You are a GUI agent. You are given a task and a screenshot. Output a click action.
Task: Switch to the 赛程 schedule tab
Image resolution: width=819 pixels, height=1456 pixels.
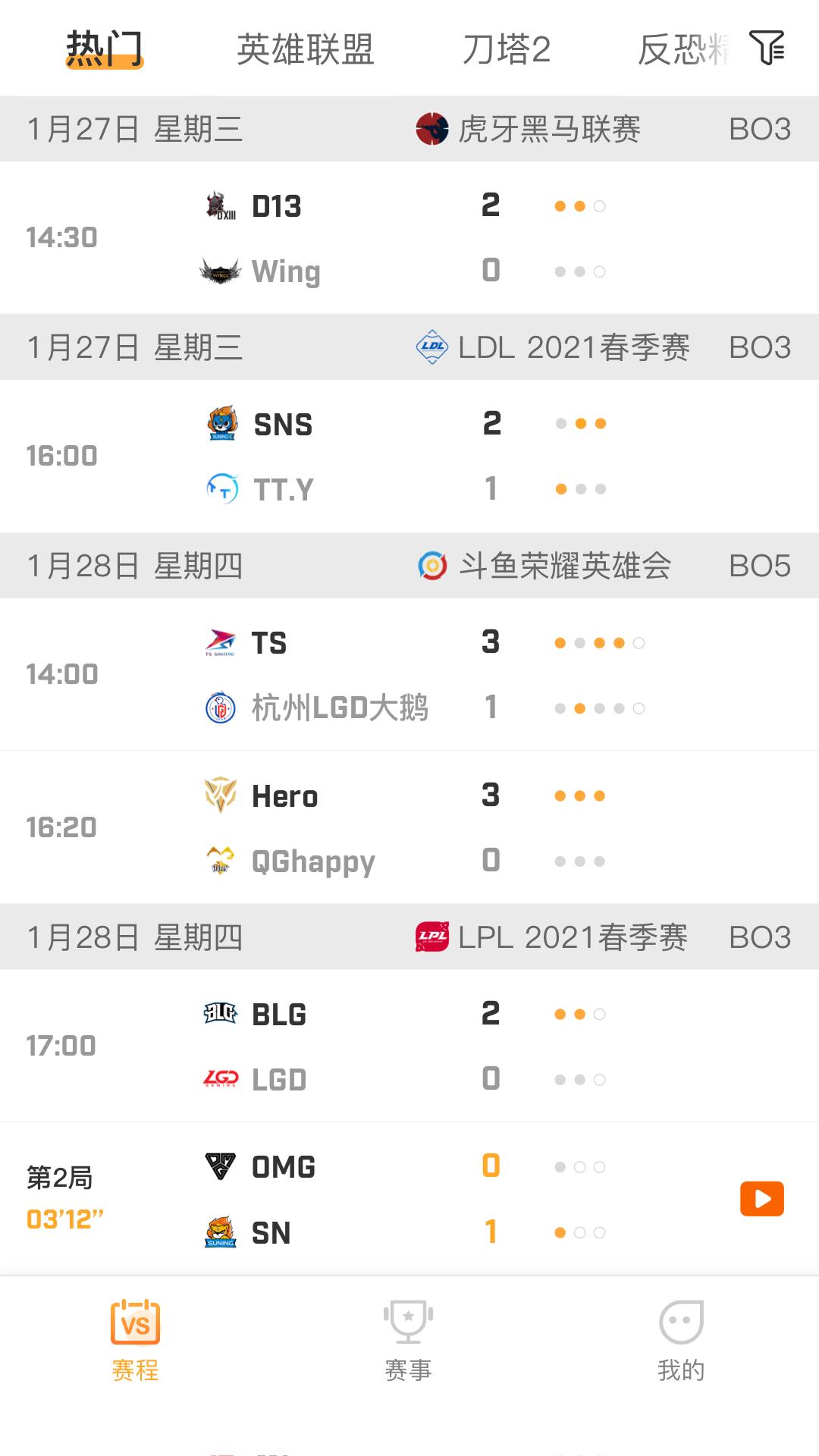(135, 1338)
